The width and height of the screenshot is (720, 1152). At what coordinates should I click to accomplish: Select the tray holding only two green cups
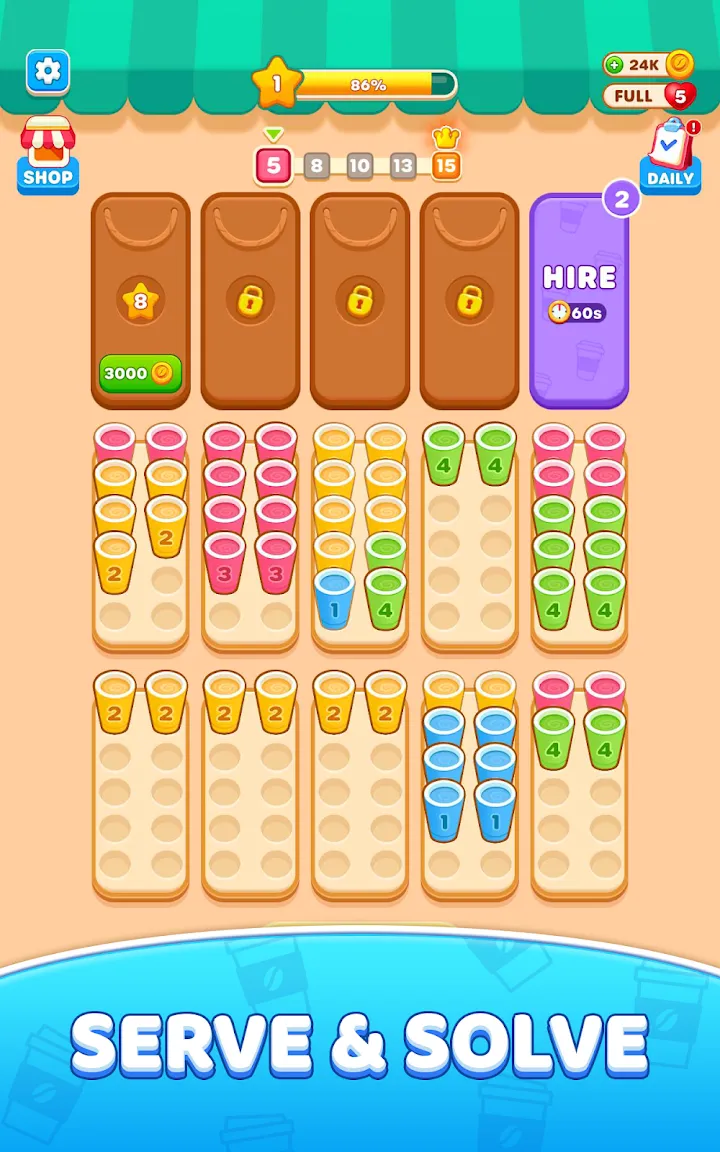(470, 535)
